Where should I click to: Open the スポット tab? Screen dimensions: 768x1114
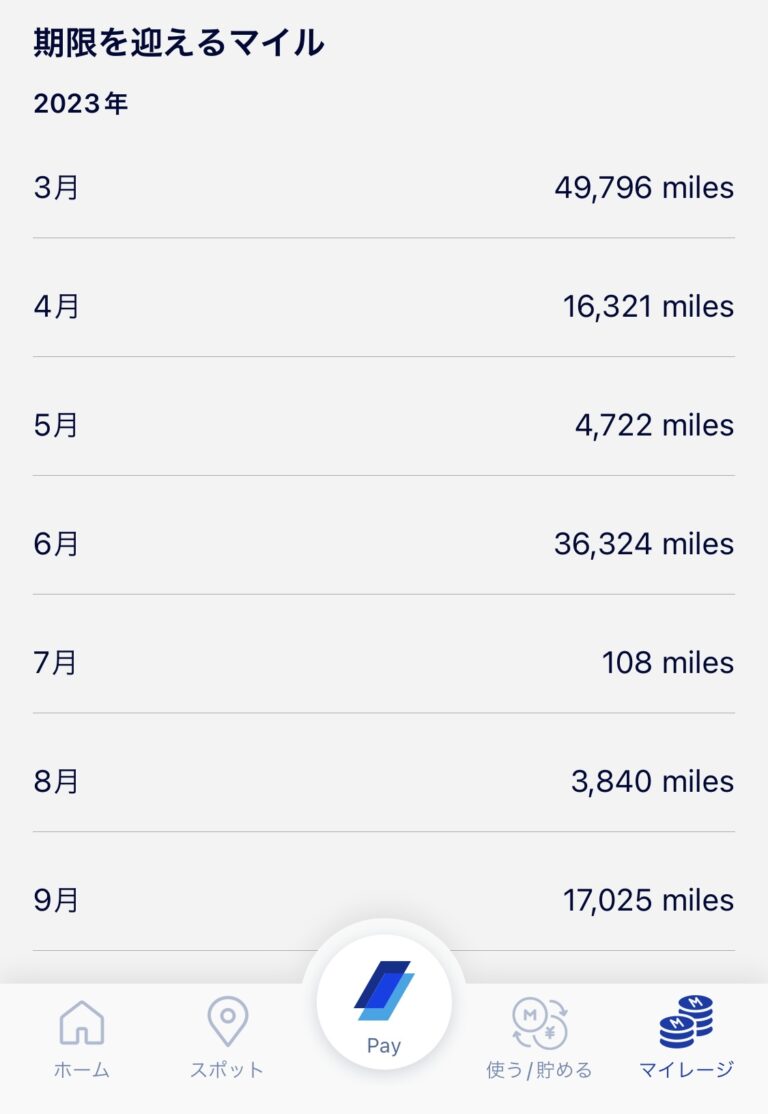click(227, 1038)
